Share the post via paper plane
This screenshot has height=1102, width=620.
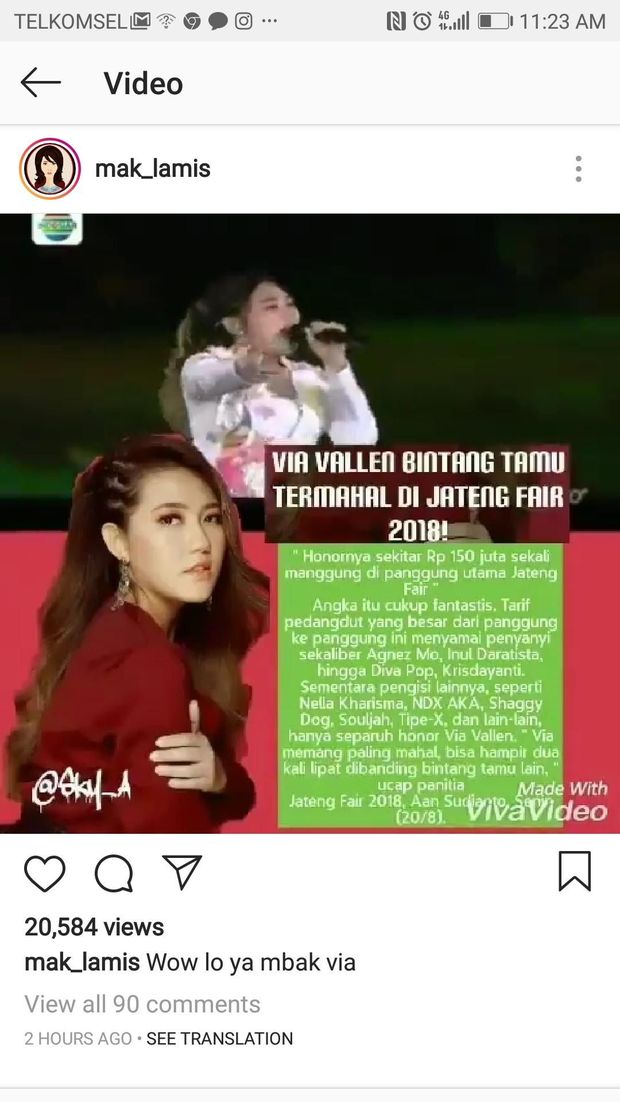(182, 872)
